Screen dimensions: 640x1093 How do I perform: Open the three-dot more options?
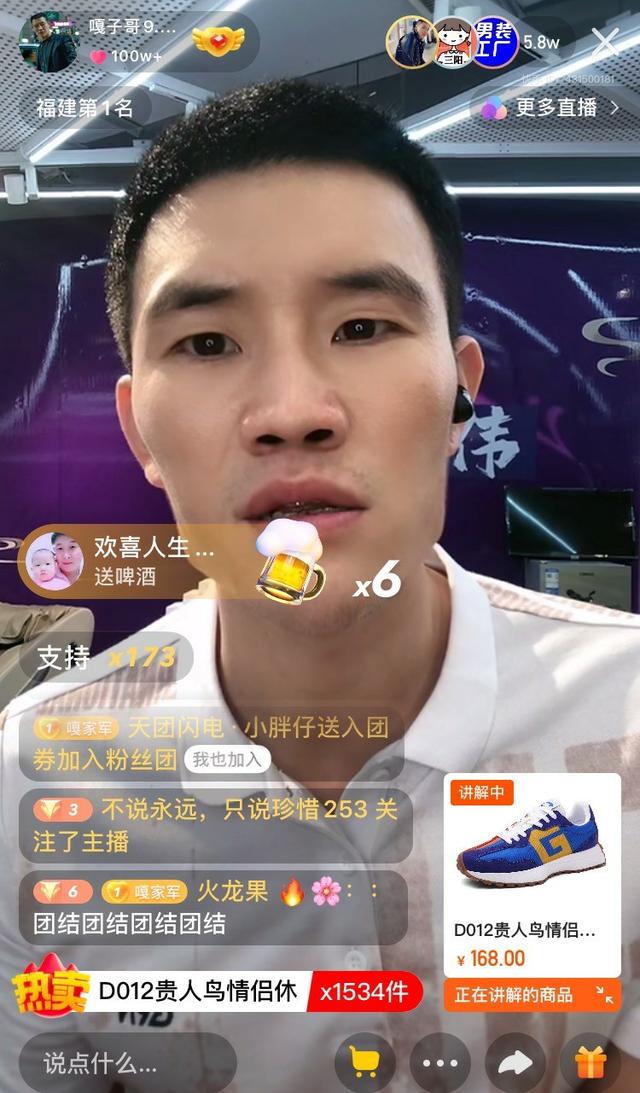click(x=440, y=1063)
